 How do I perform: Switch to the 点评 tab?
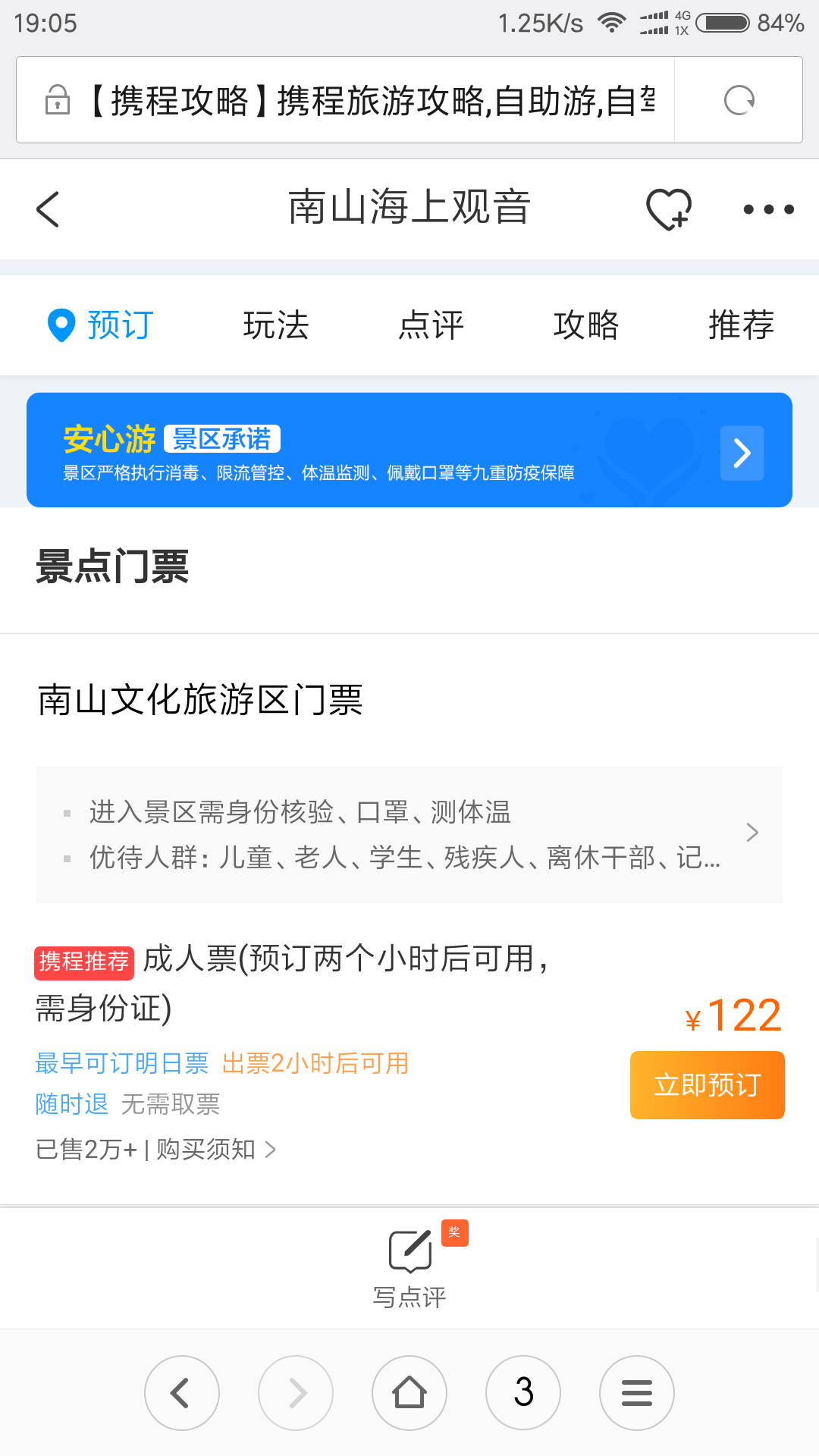[431, 325]
